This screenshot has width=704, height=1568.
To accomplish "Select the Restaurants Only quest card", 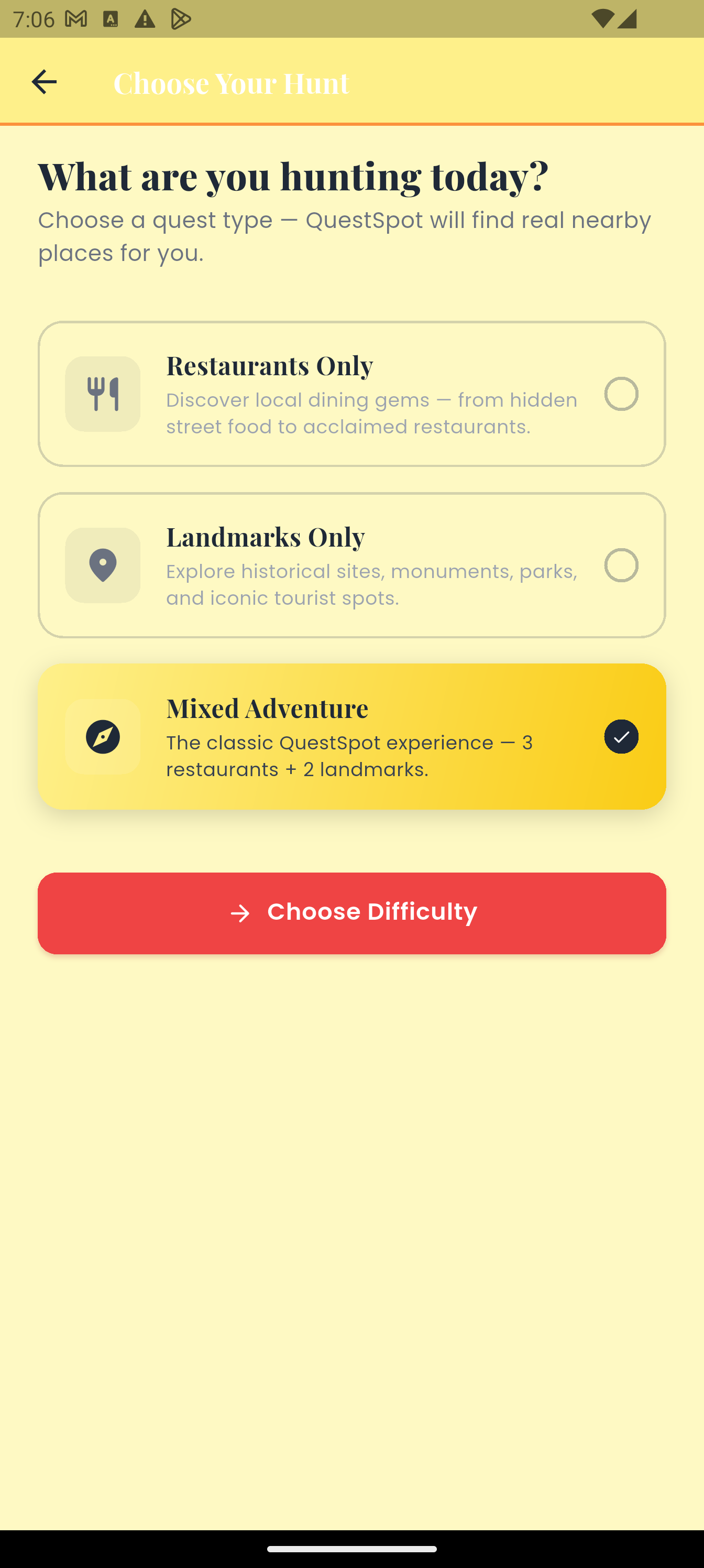I will 351,394.
